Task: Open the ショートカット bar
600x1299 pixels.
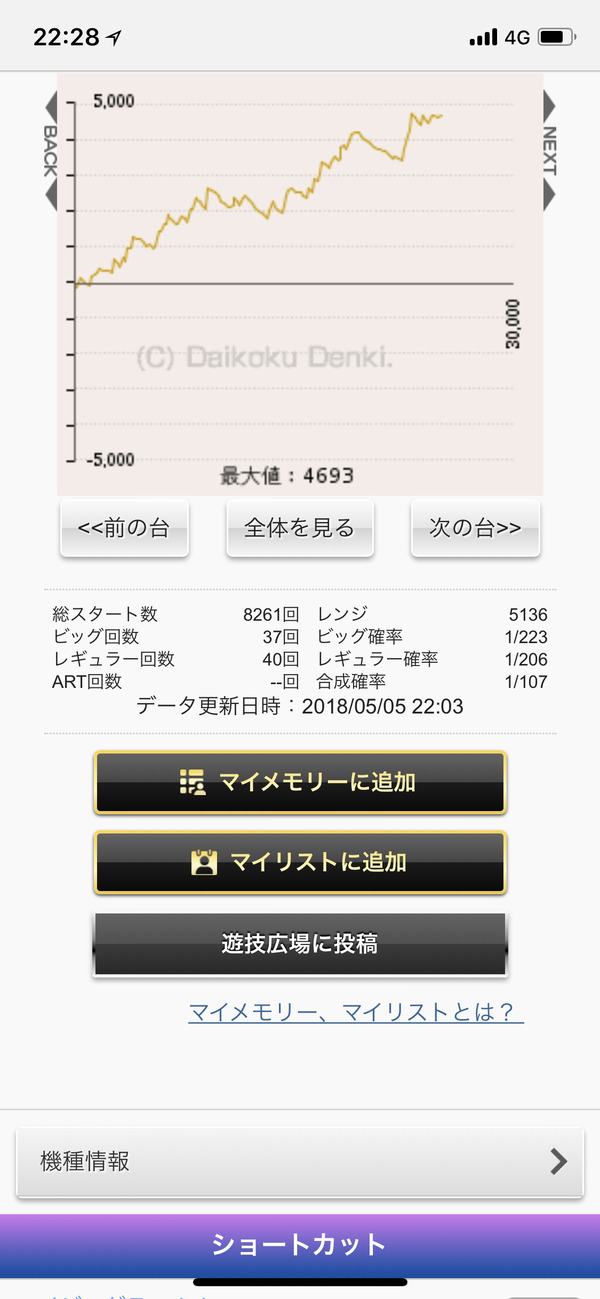Action: click(x=300, y=1245)
